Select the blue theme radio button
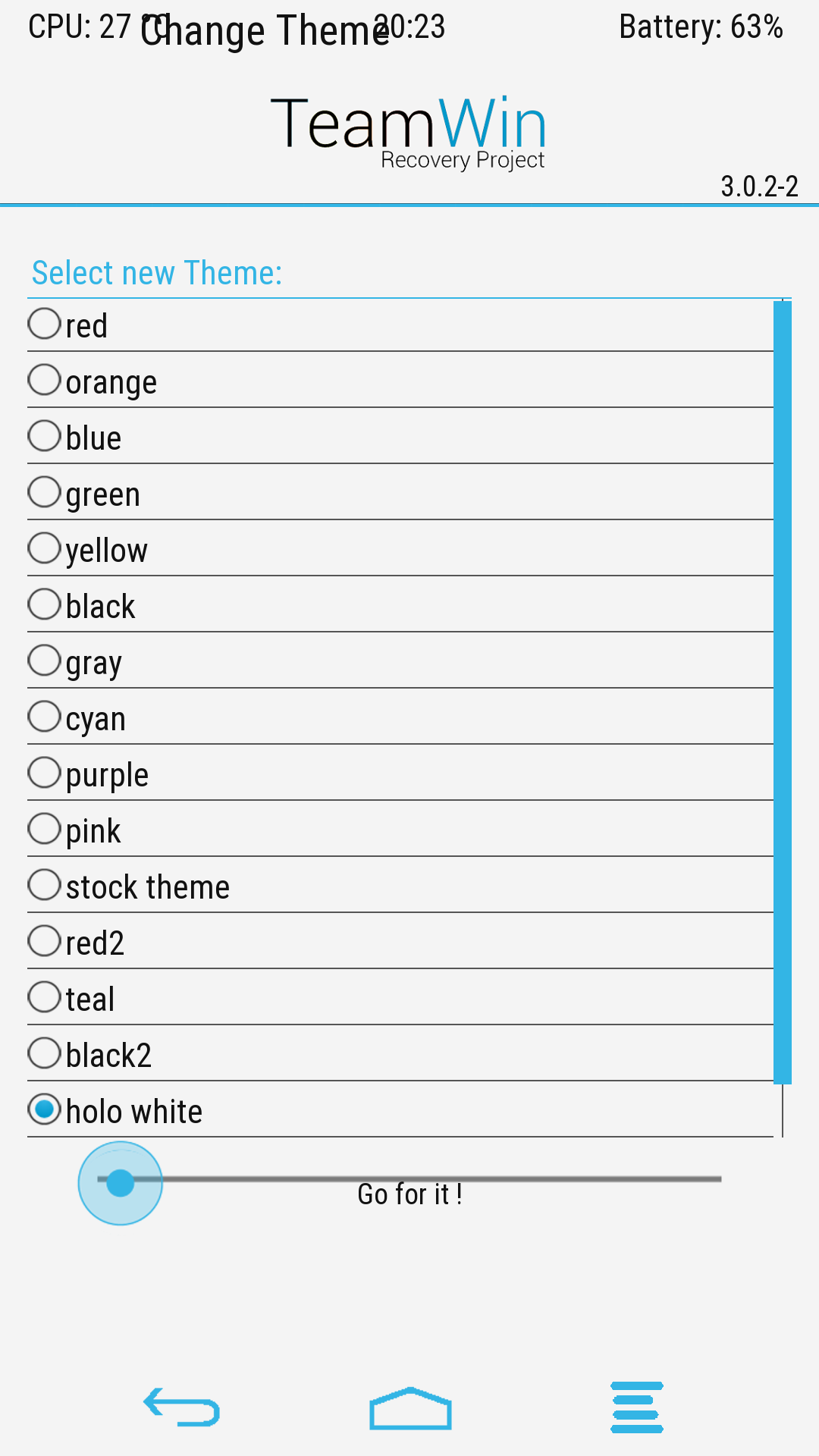Viewport: 819px width, 1456px height. pyautogui.click(x=400, y=436)
